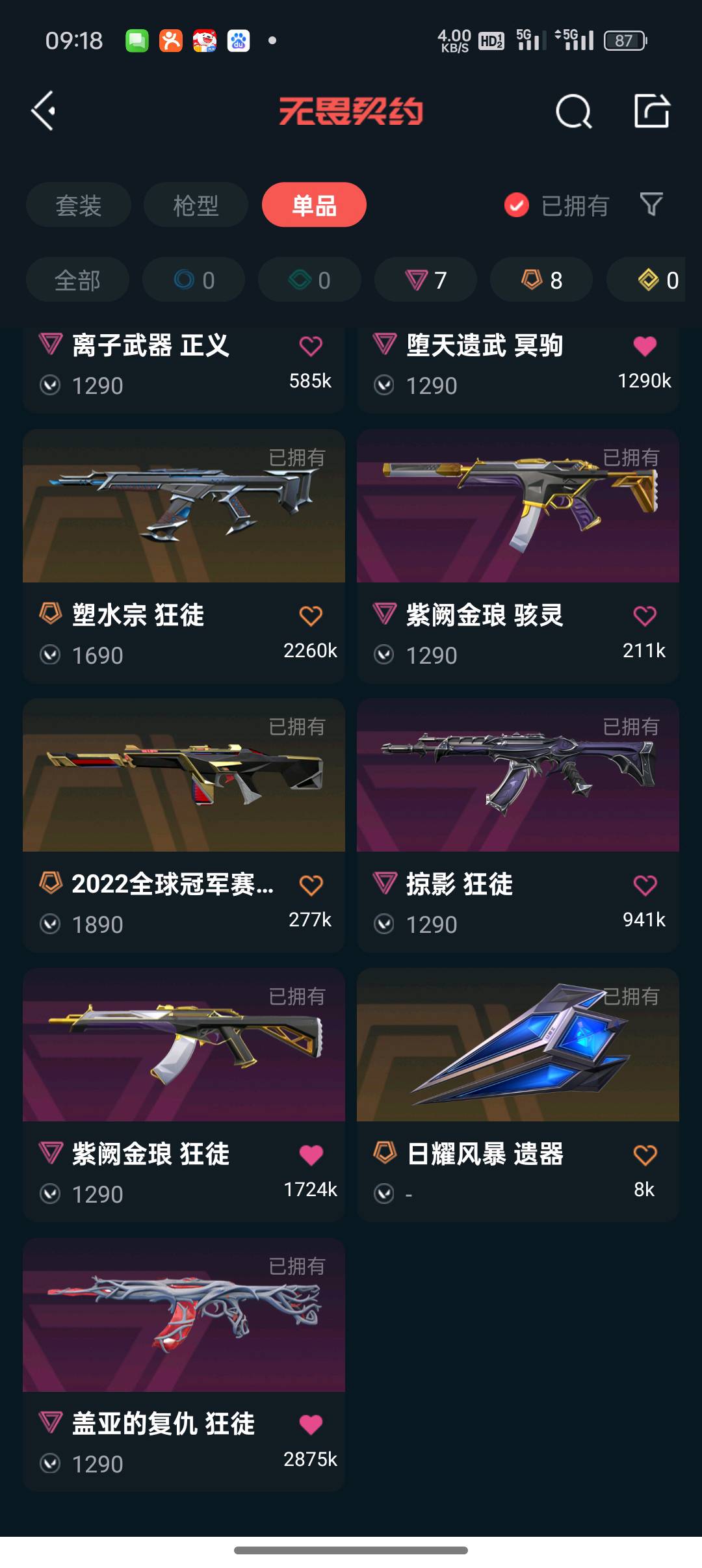Like the 掠影 狂徒 skin

click(x=645, y=885)
